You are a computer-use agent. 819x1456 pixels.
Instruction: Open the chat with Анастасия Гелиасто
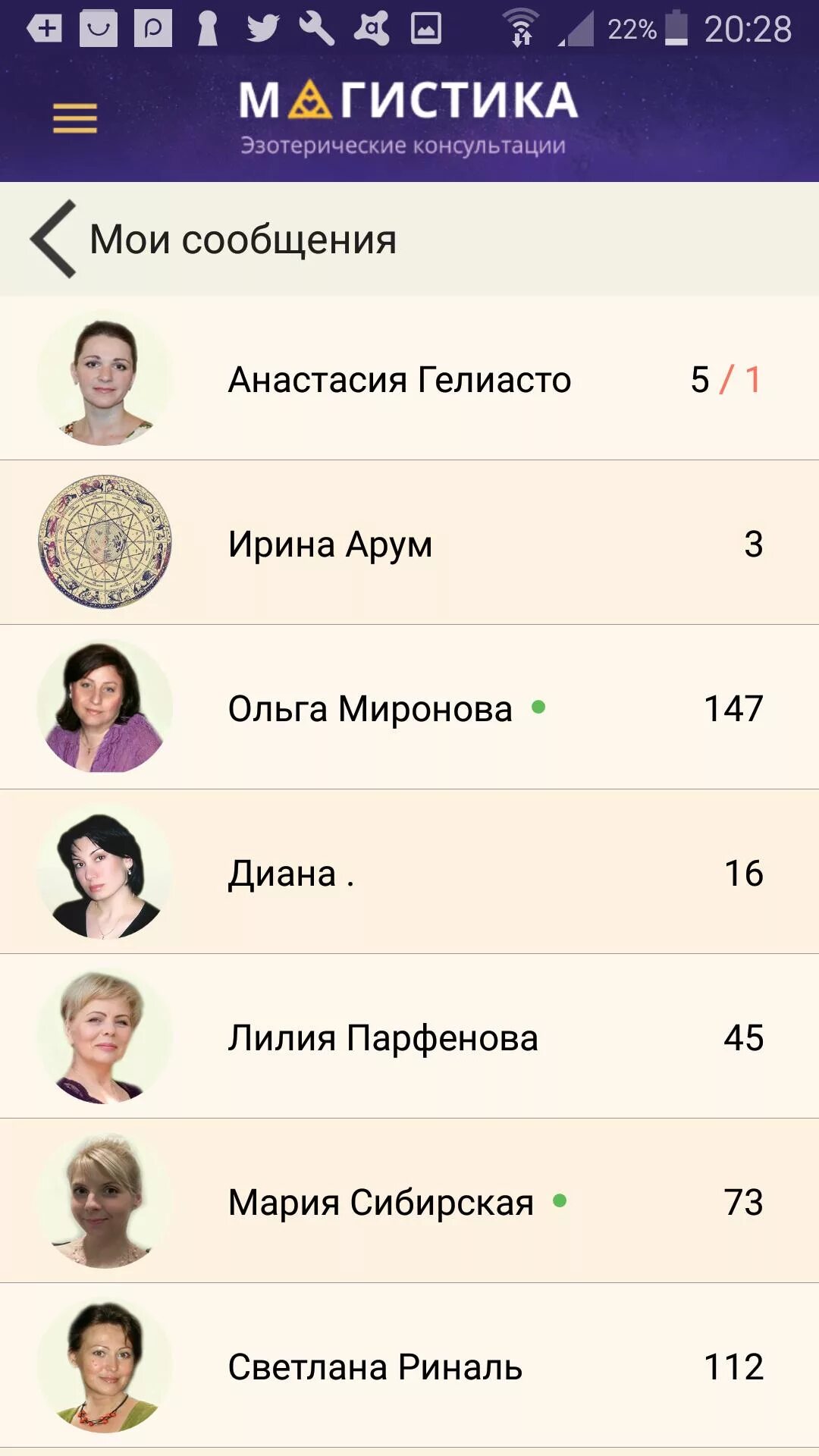tap(409, 378)
